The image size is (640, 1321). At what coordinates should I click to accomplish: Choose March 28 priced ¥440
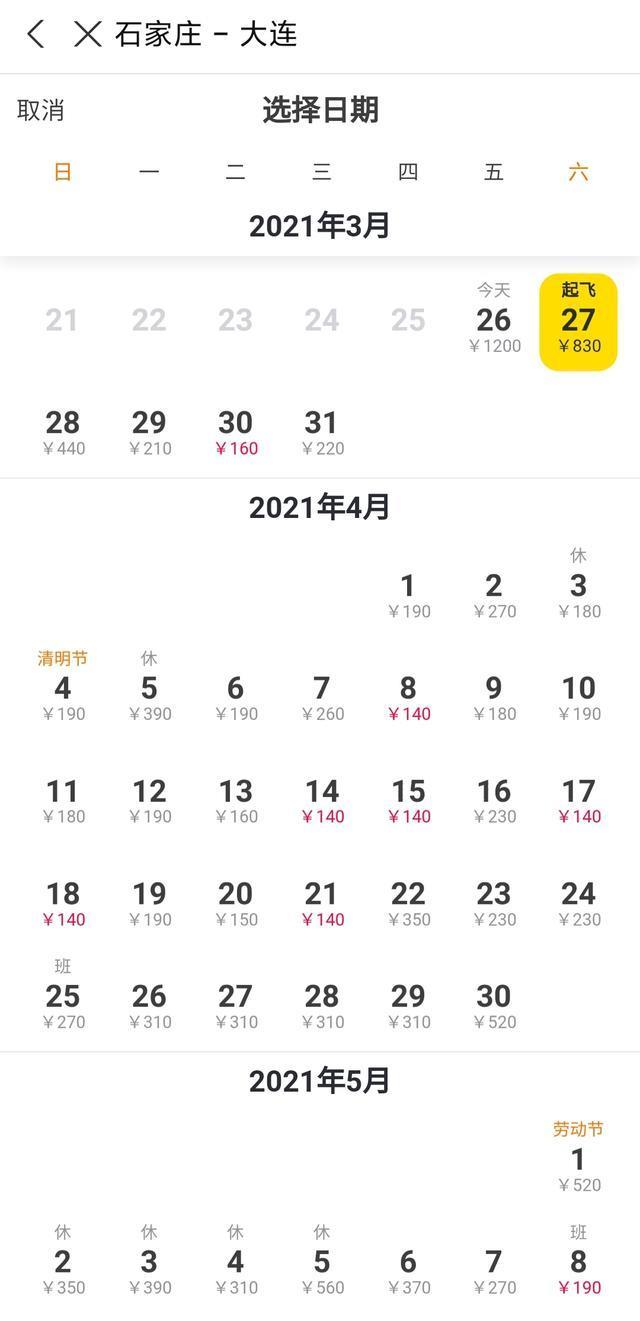(x=63, y=432)
